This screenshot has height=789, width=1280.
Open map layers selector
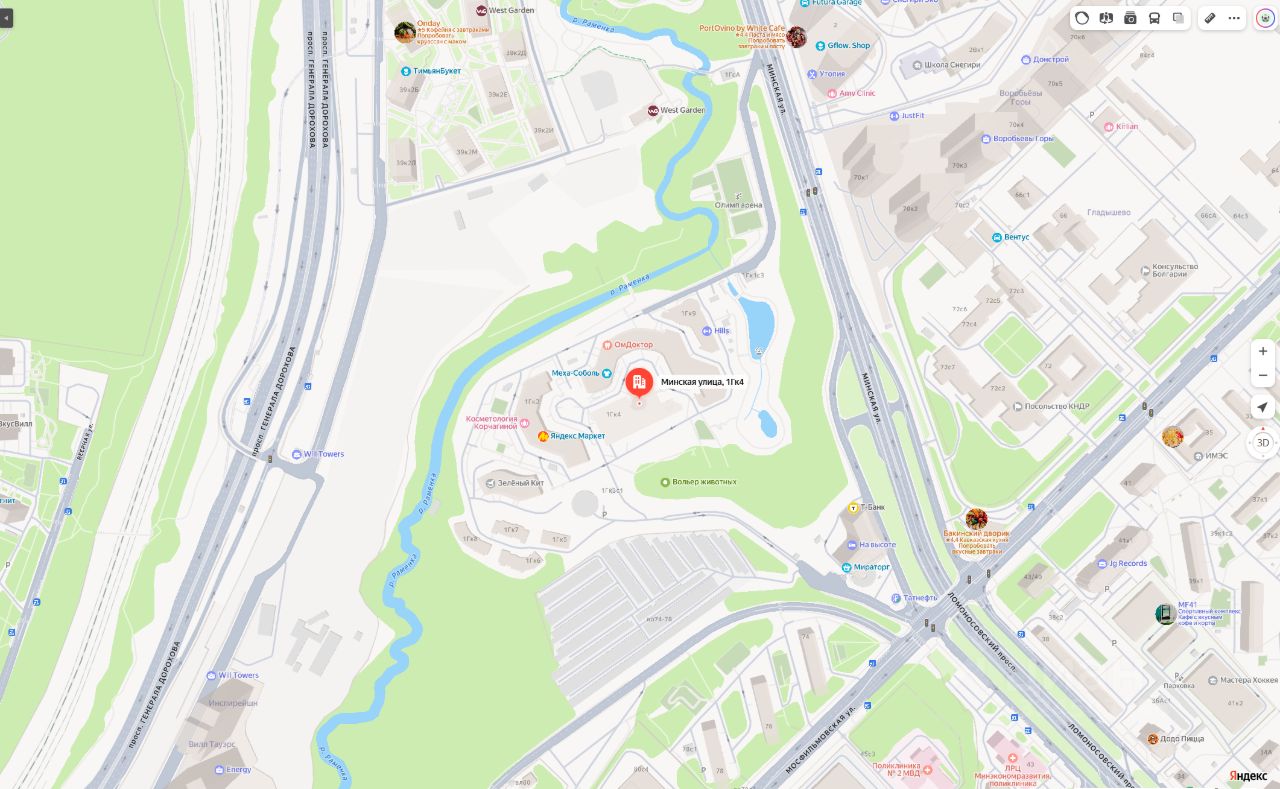pyautogui.click(x=1178, y=18)
